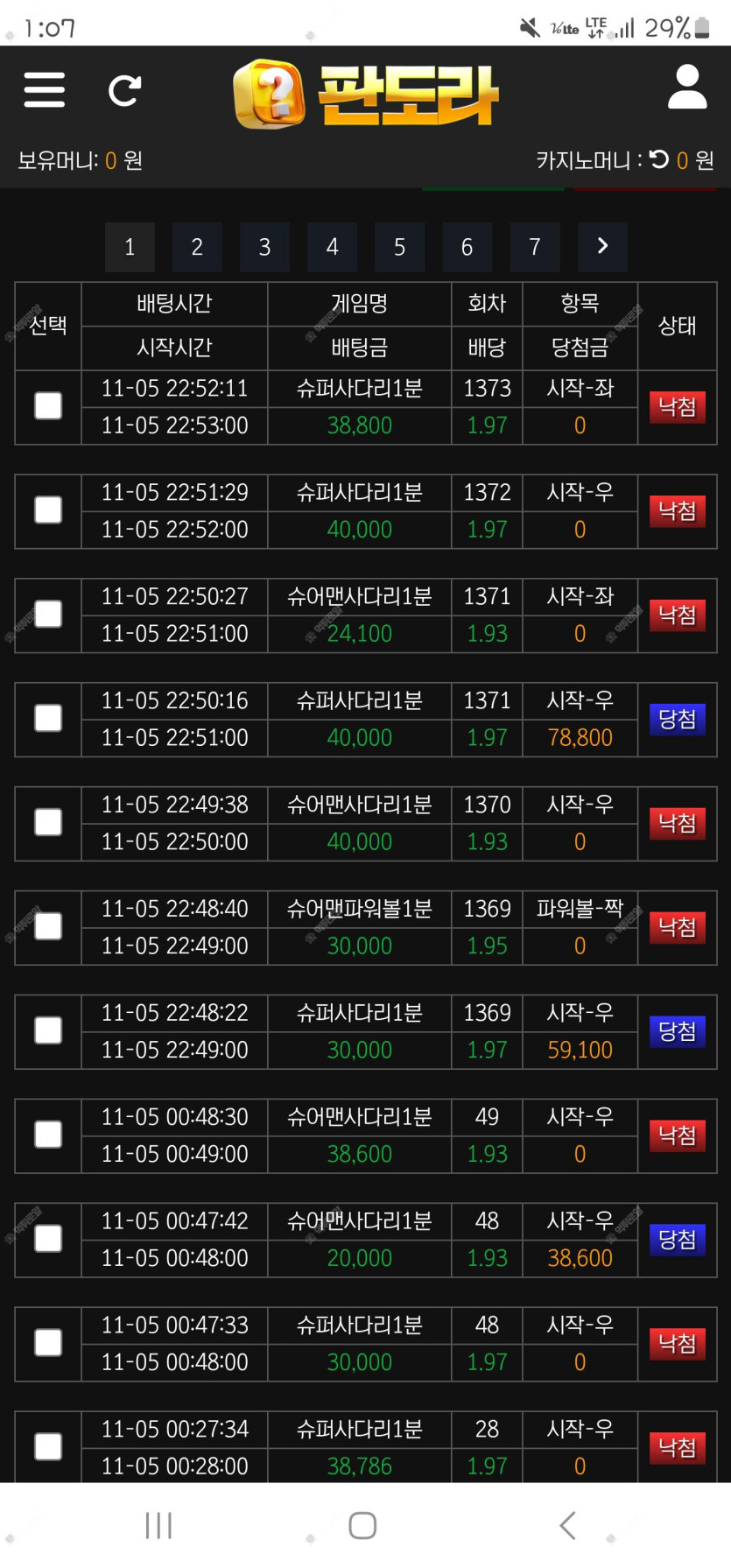This screenshot has width=731, height=1568.
Task: Go to page 7
Action: click(534, 247)
